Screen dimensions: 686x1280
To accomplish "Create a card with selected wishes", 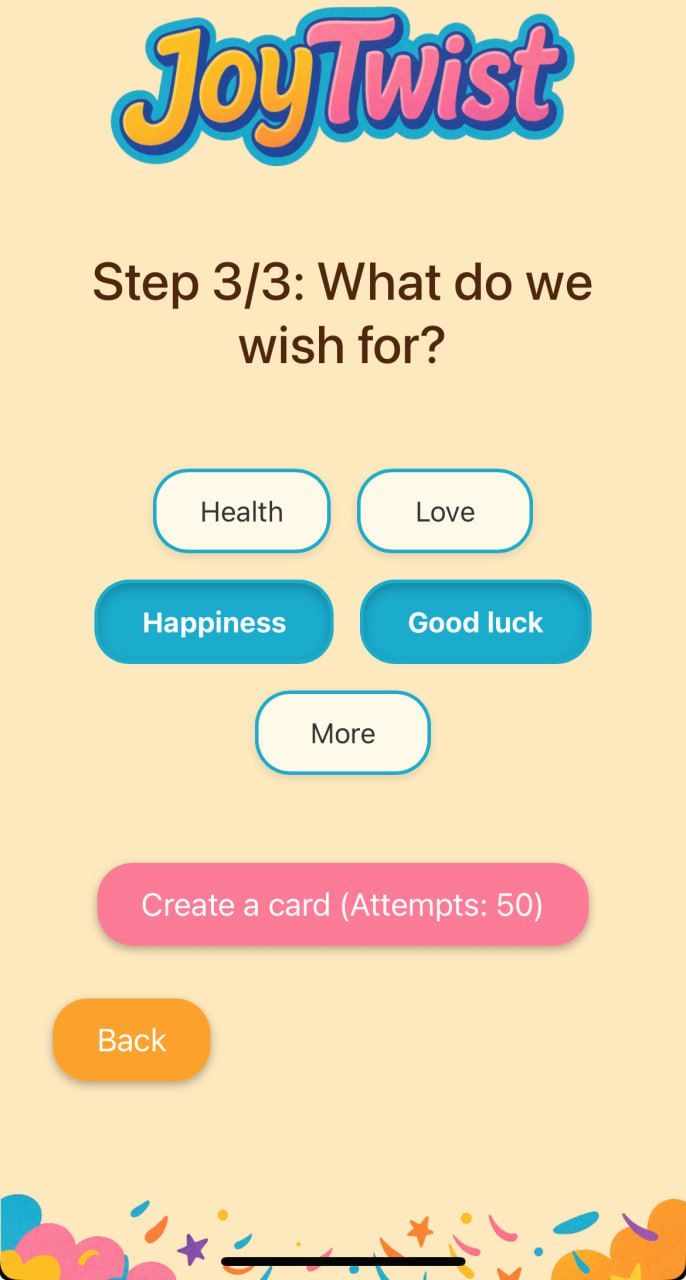I will pyautogui.click(x=342, y=904).
